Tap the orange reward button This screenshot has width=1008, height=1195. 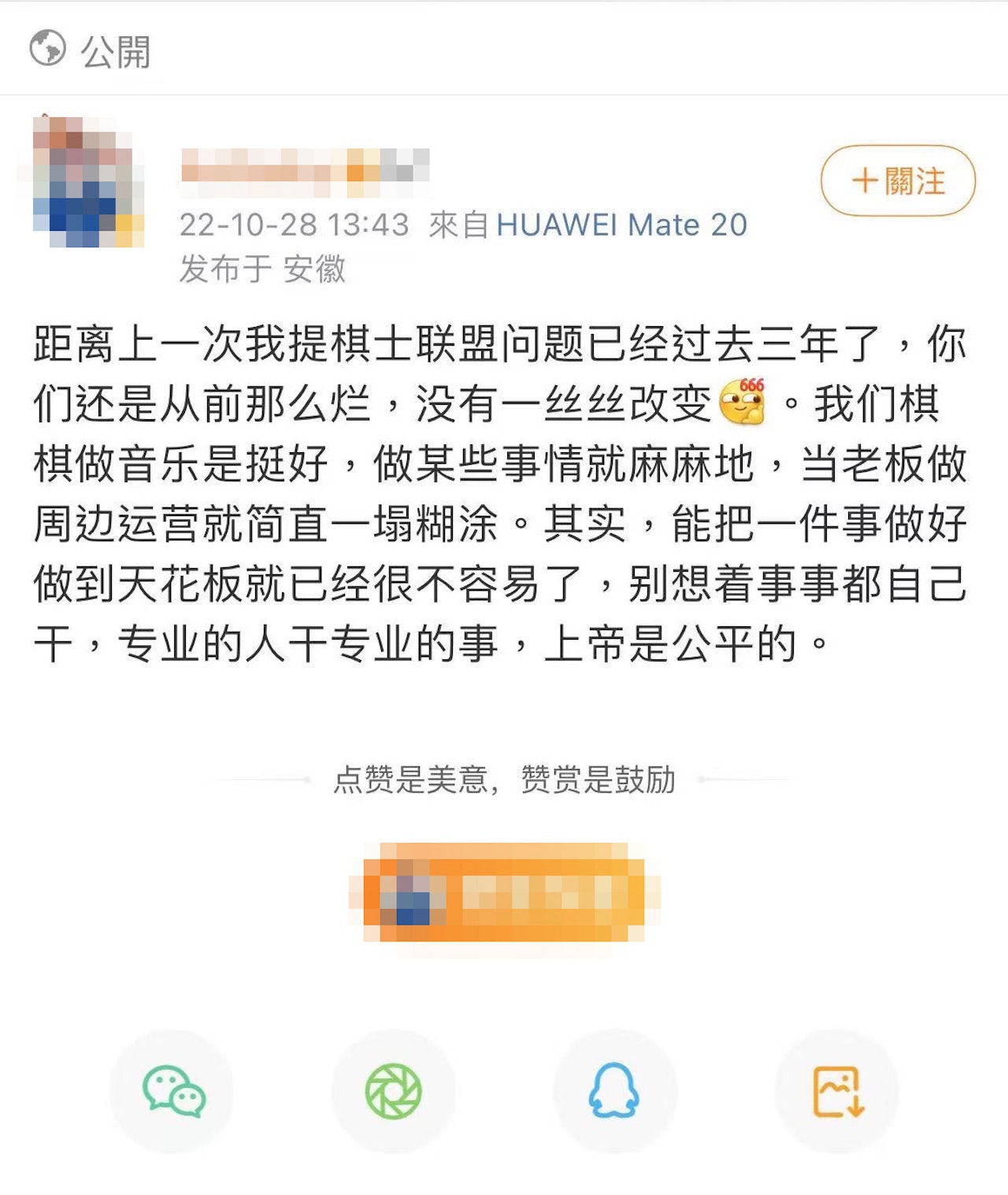pos(504,892)
